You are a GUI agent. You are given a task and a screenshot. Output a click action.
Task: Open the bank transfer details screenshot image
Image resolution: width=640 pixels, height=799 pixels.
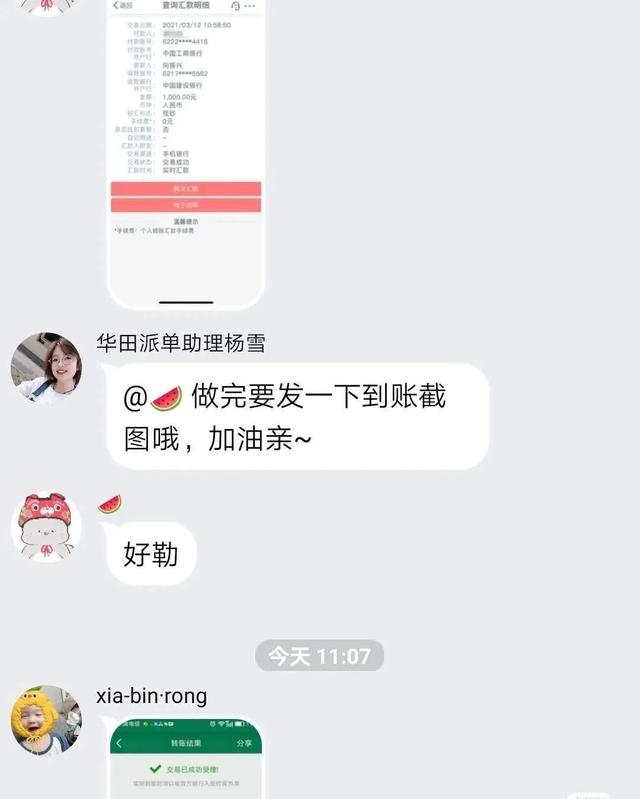(x=185, y=150)
